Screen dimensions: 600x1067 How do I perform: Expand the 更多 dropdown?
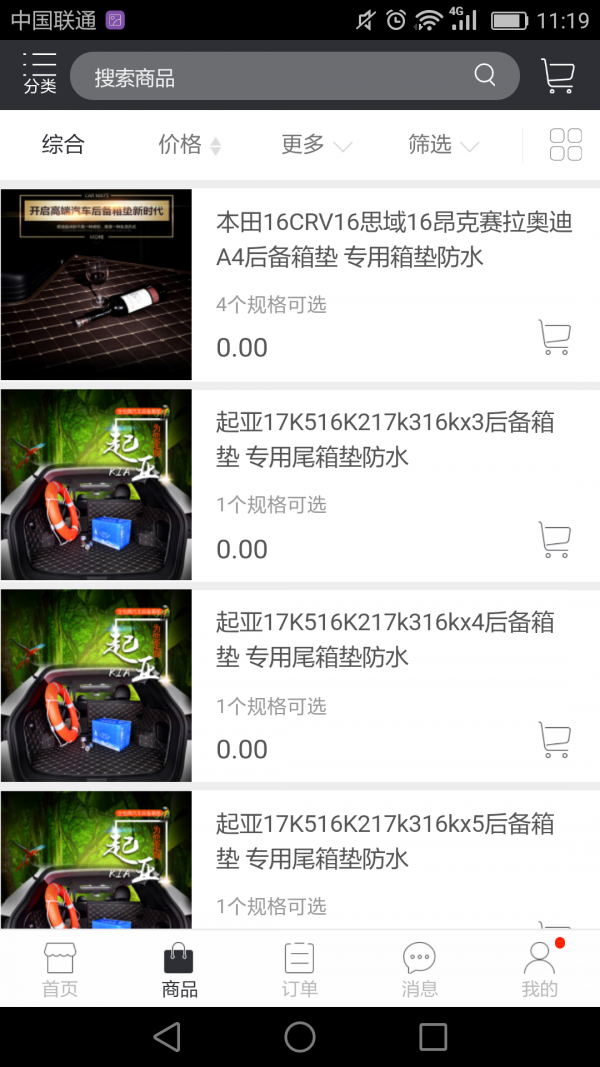(x=316, y=145)
